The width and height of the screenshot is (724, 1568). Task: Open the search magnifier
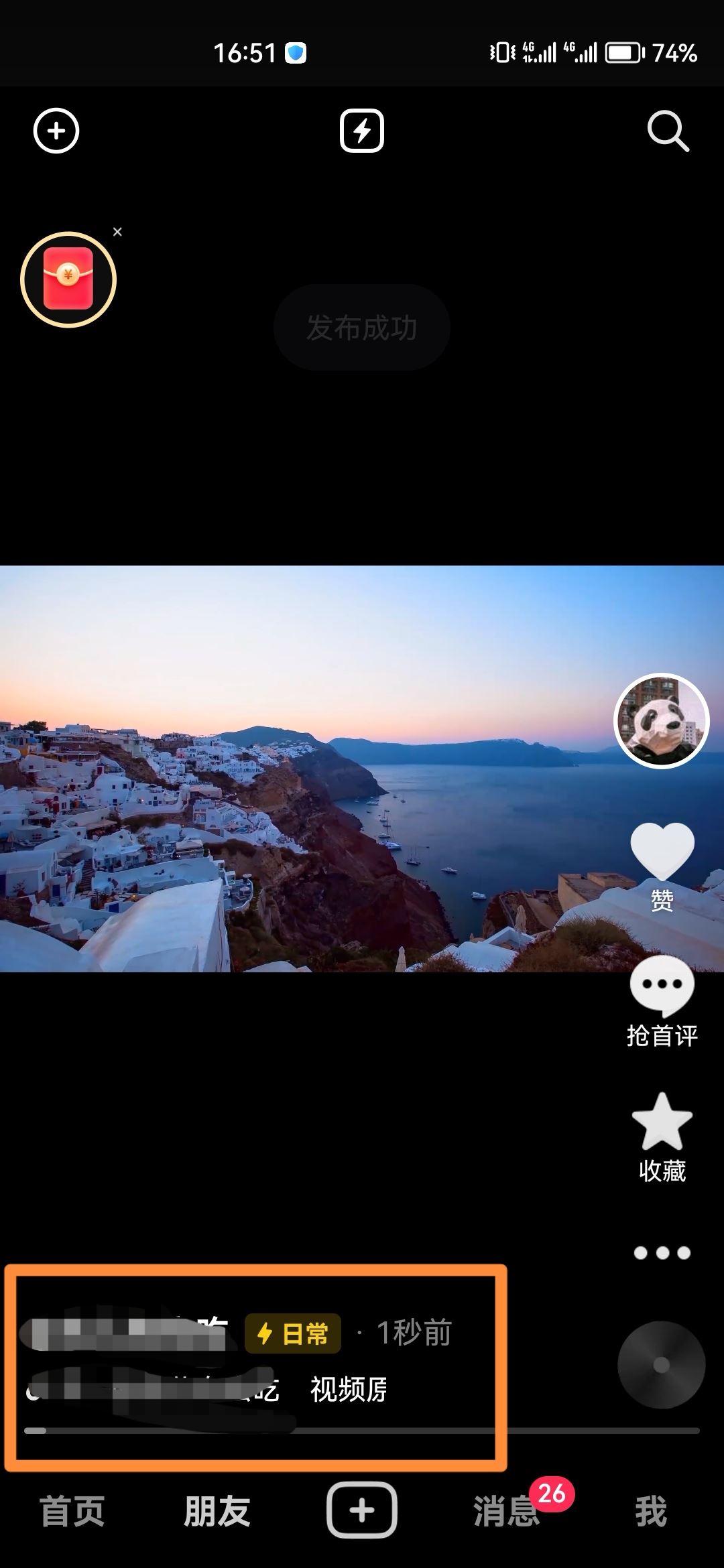668,131
